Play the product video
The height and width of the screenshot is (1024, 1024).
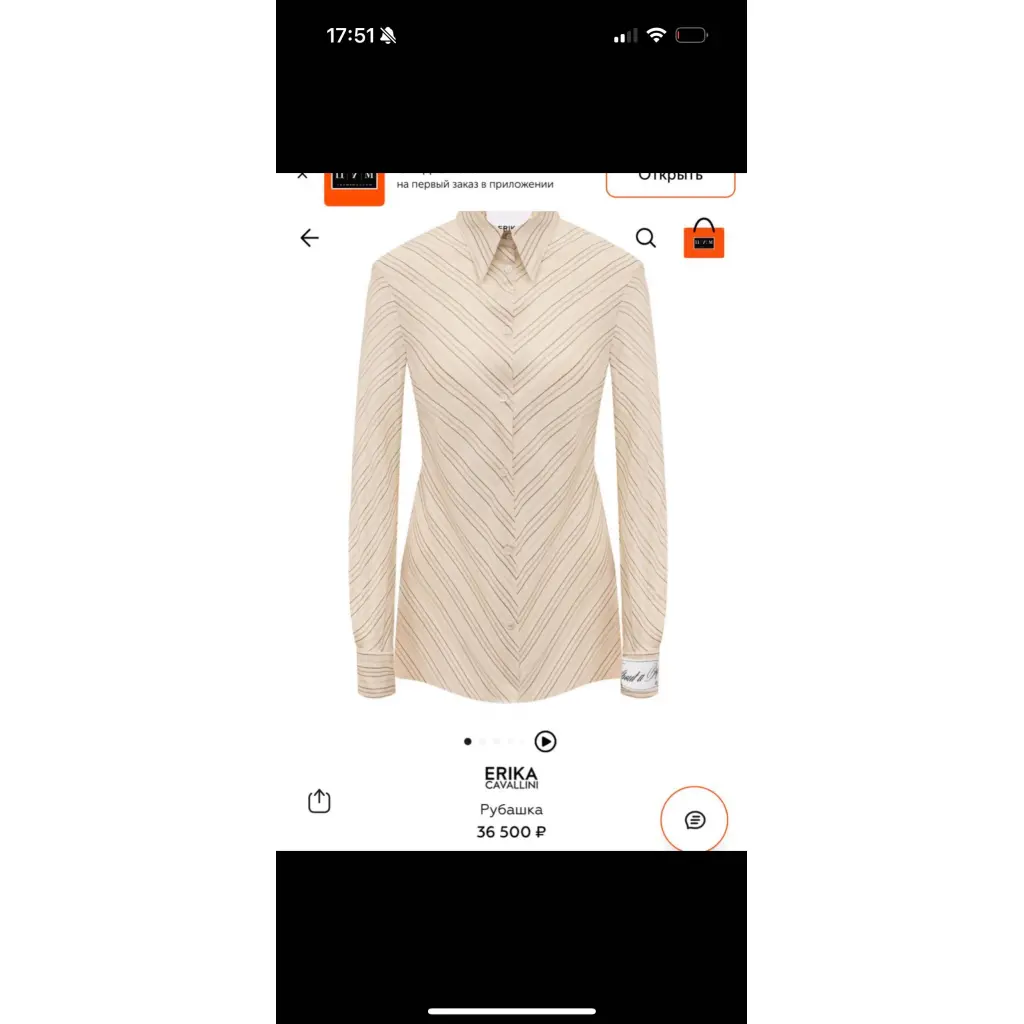click(545, 741)
